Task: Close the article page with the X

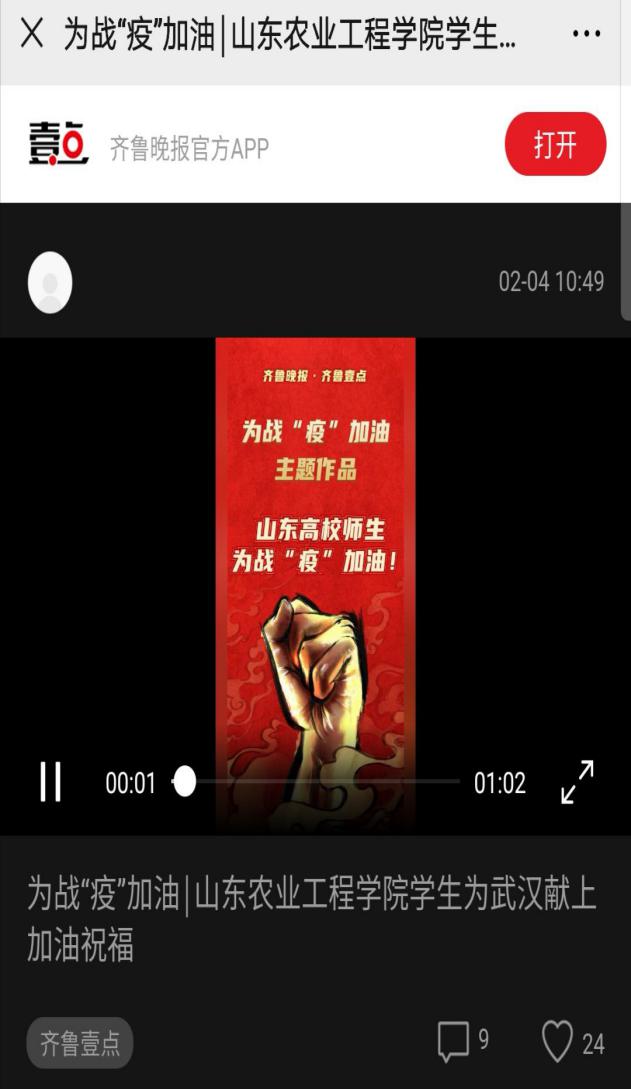Action: (32, 34)
